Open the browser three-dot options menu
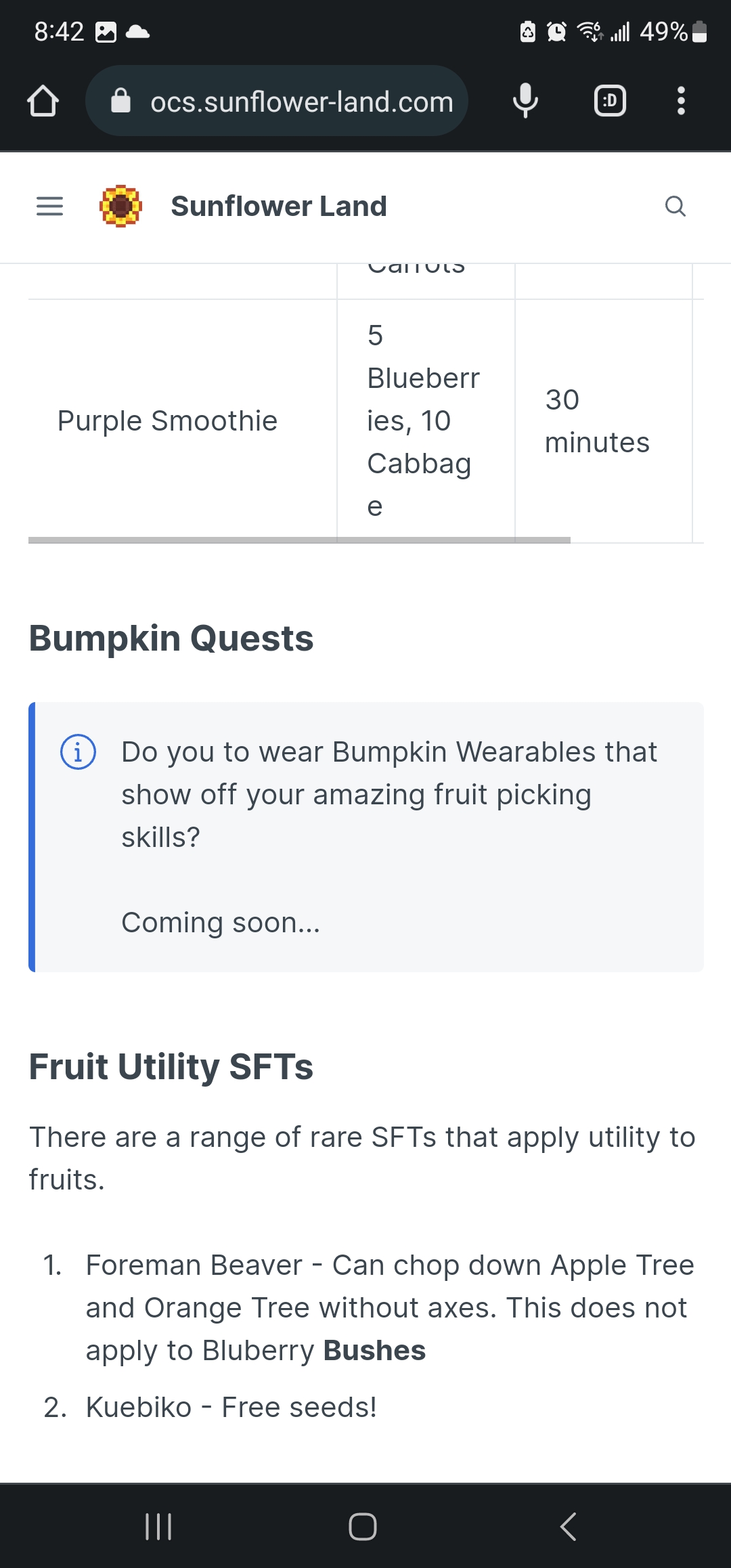 (681, 100)
